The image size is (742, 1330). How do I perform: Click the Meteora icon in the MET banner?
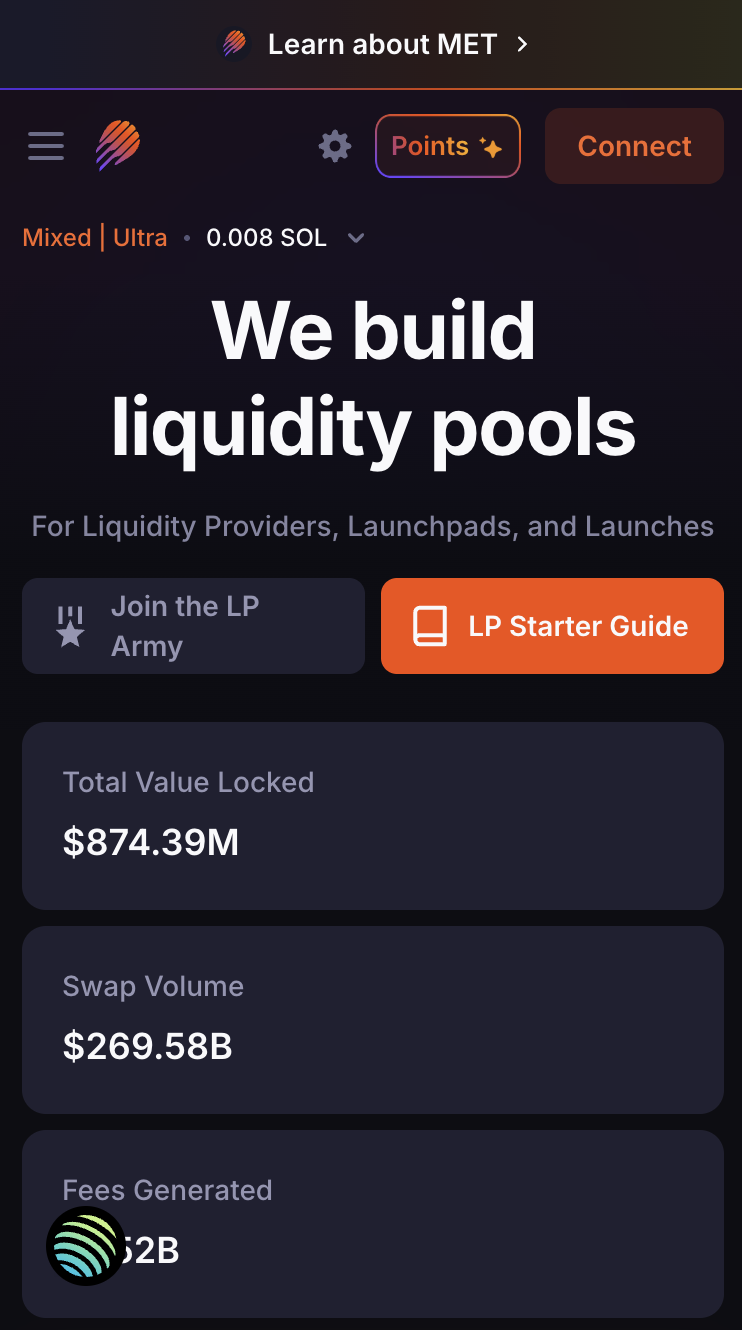tap(233, 44)
